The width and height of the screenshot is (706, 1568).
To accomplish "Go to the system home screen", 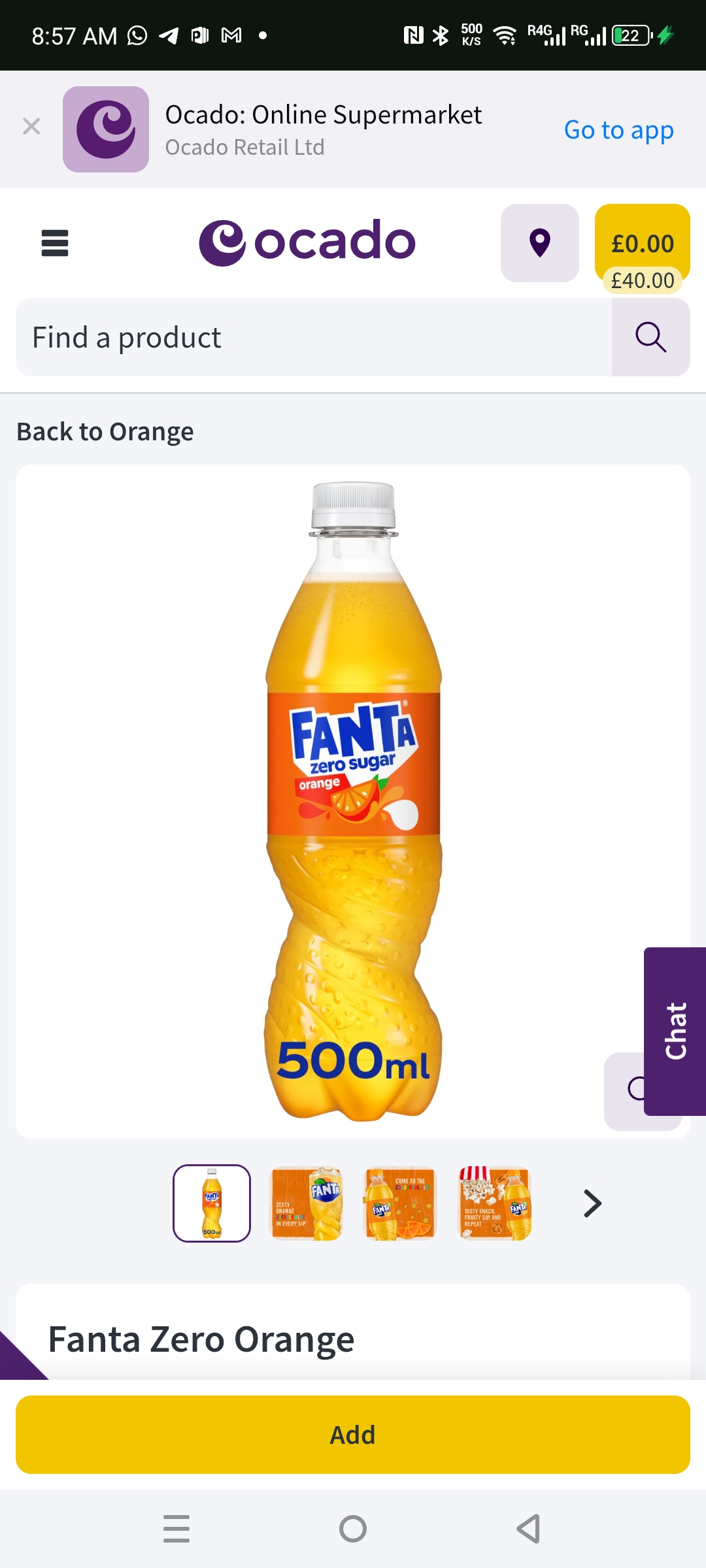I will (x=353, y=1529).
